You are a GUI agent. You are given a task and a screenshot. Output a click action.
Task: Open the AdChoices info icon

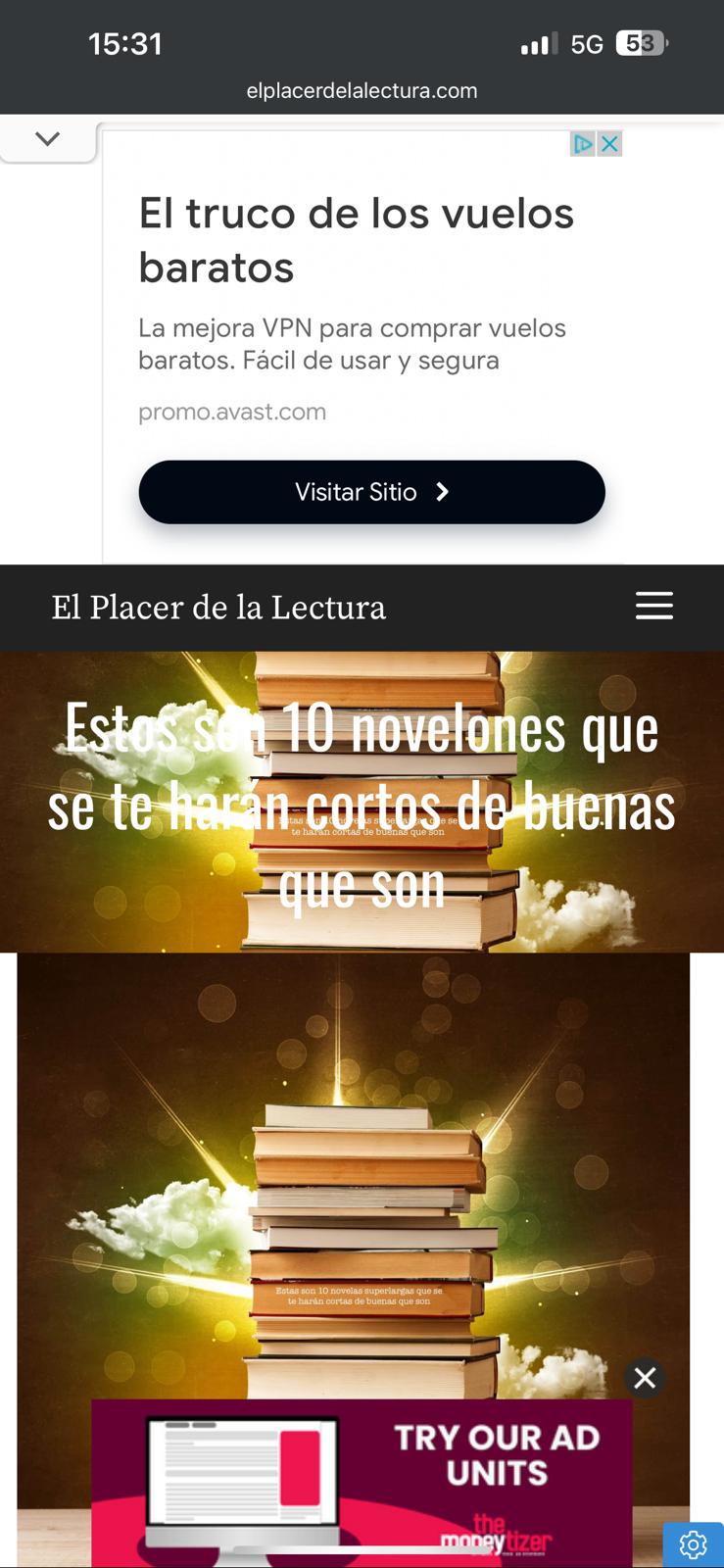pos(584,144)
